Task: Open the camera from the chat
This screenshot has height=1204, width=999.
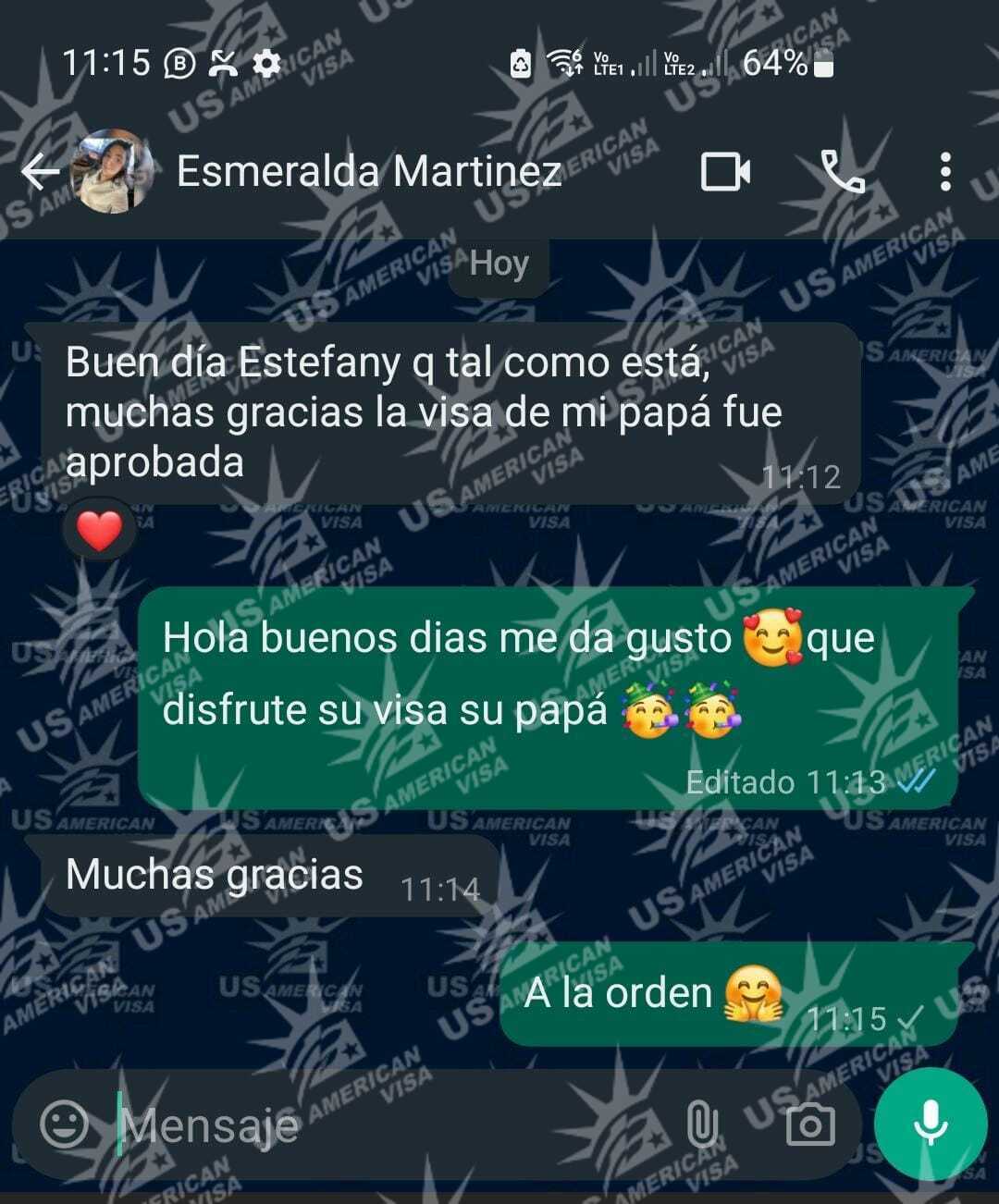Action: tap(809, 1124)
